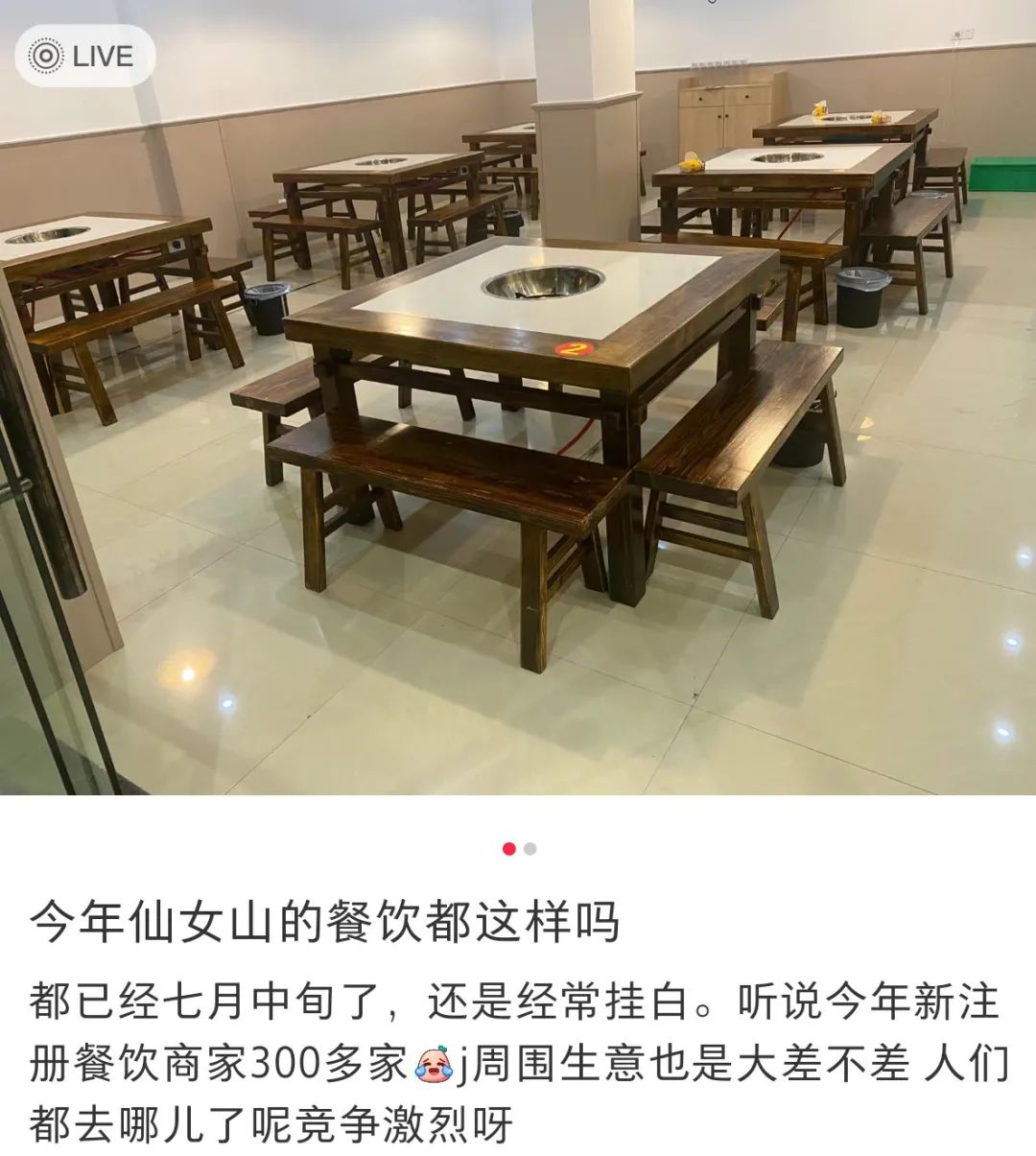Click the circular rings symbol inside LIVE label
The image size is (1036, 1156).
pyautogui.click(x=45, y=57)
